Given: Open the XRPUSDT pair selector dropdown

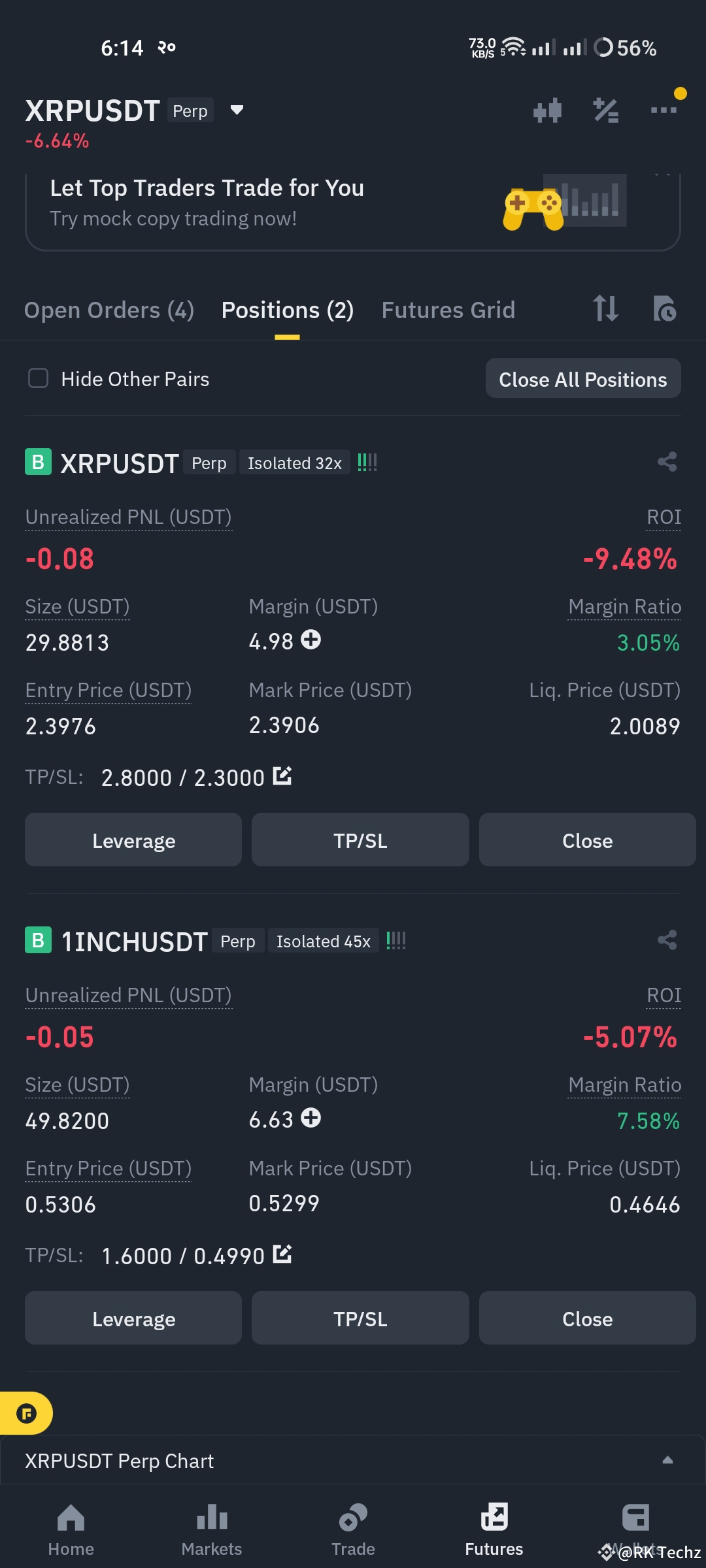Looking at the screenshot, I should click(235, 110).
